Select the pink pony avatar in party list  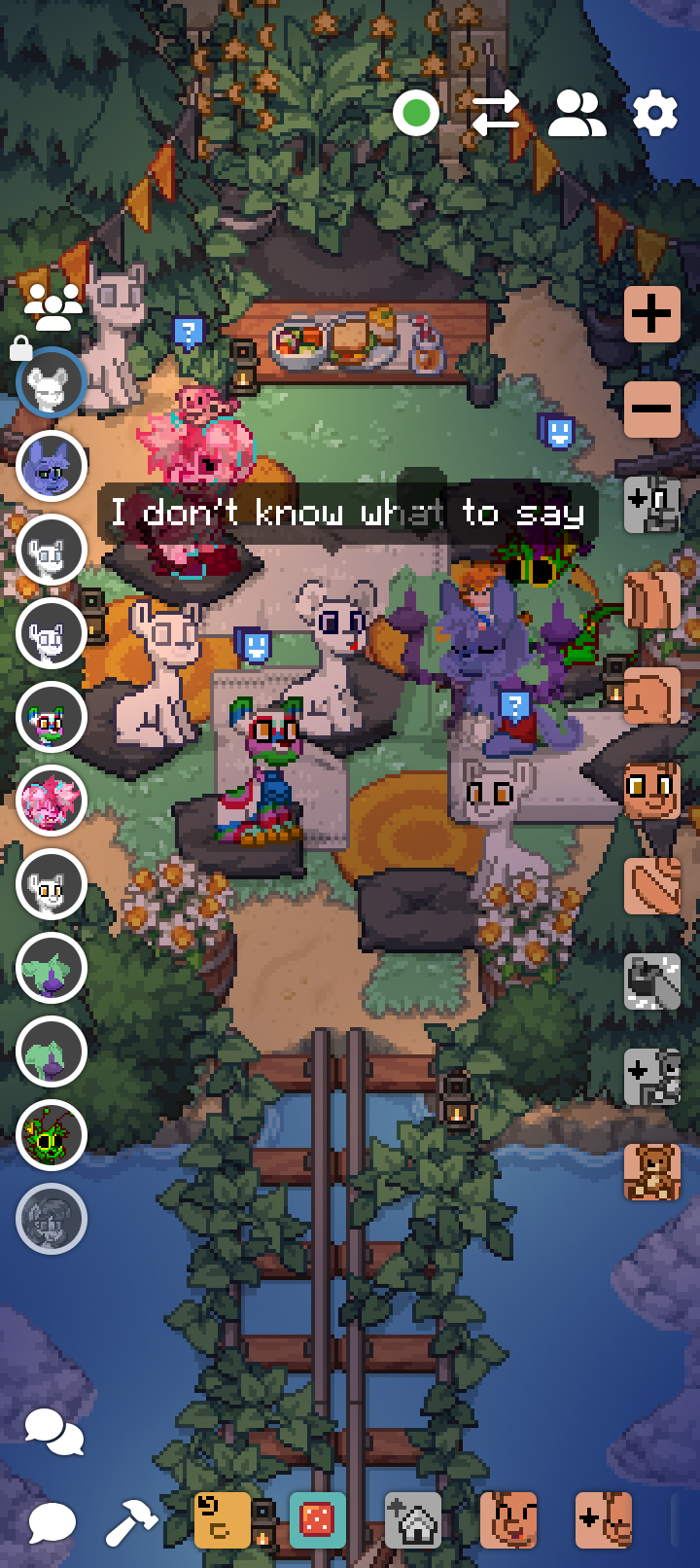click(x=52, y=801)
